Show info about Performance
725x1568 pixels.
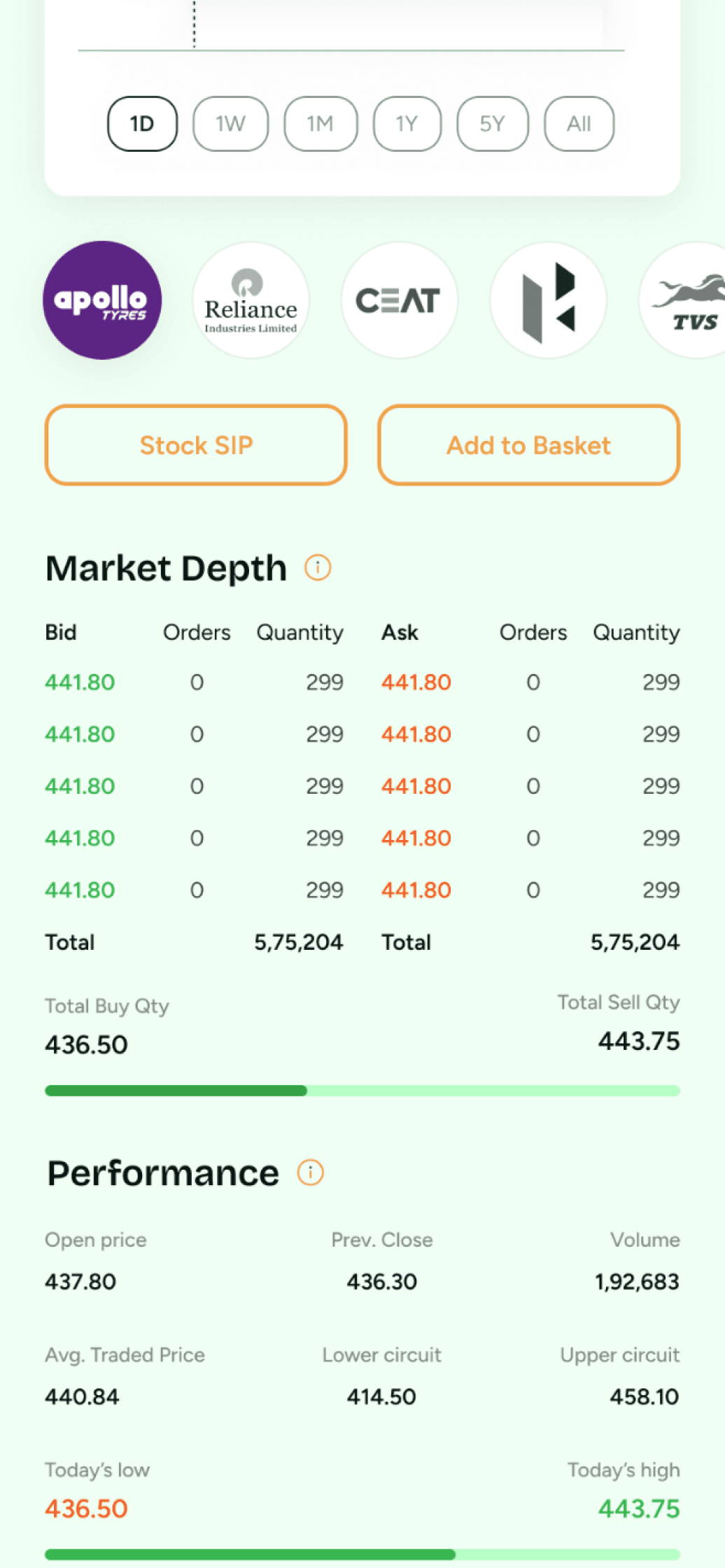coord(311,1172)
